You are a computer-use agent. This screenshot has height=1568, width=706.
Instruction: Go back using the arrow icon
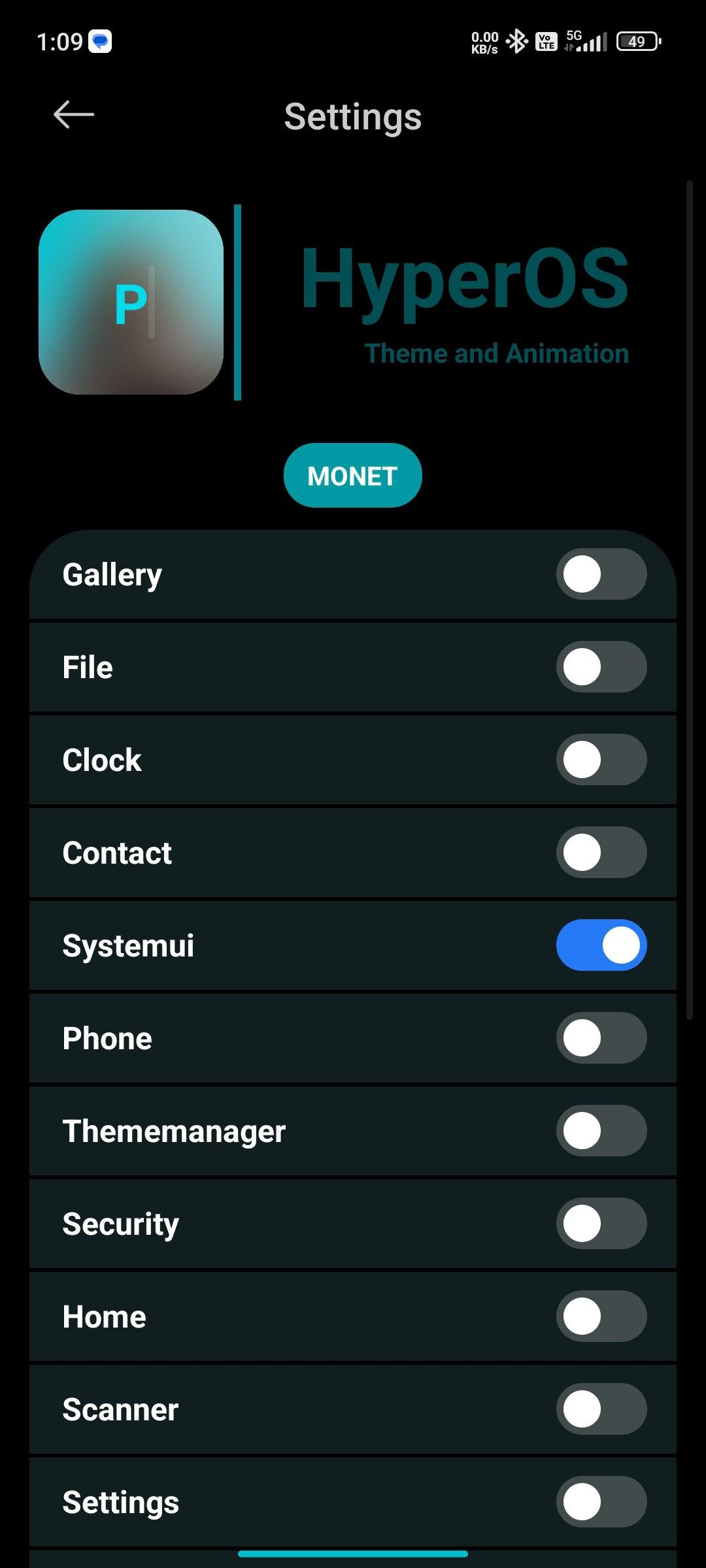click(74, 115)
